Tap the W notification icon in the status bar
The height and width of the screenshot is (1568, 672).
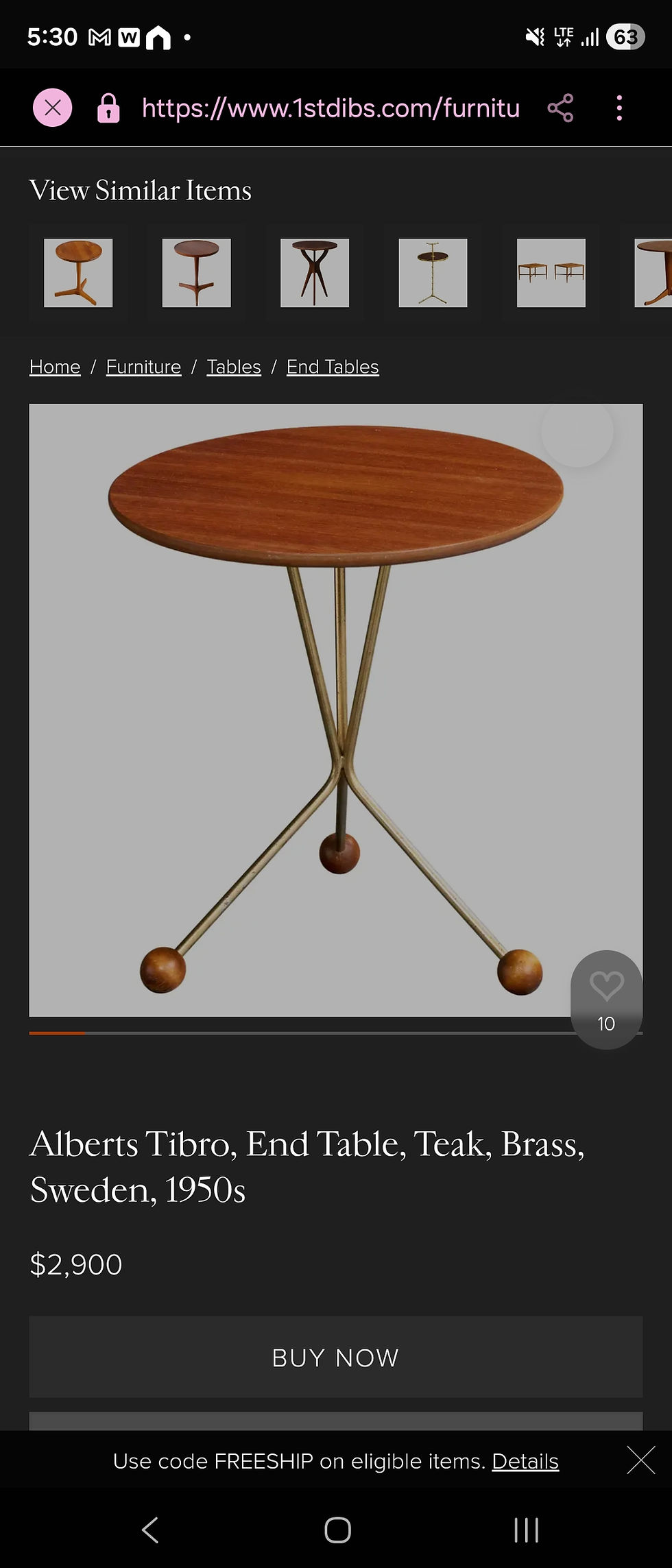point(130,36)
